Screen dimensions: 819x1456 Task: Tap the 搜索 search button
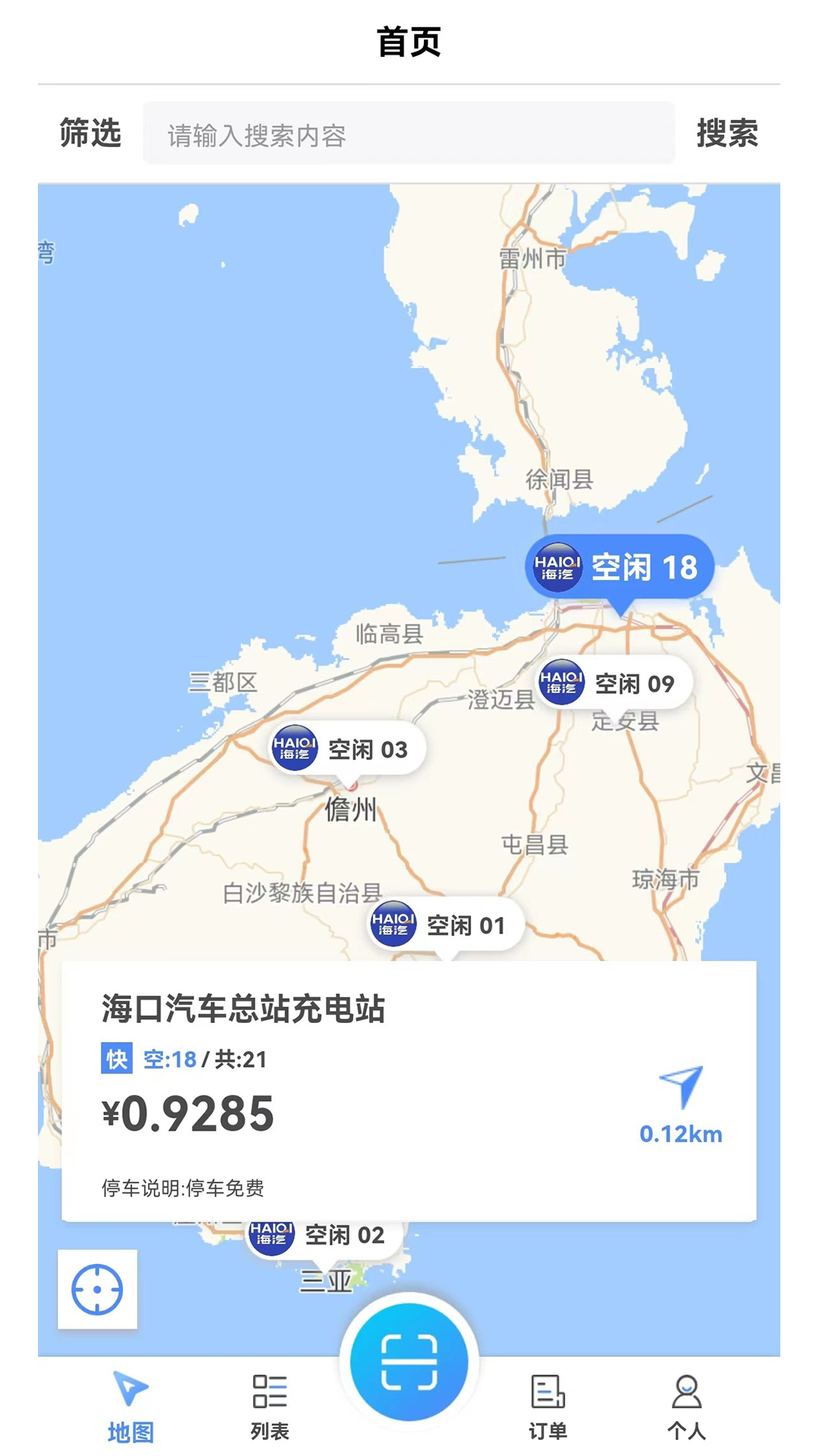coord(726,133)
